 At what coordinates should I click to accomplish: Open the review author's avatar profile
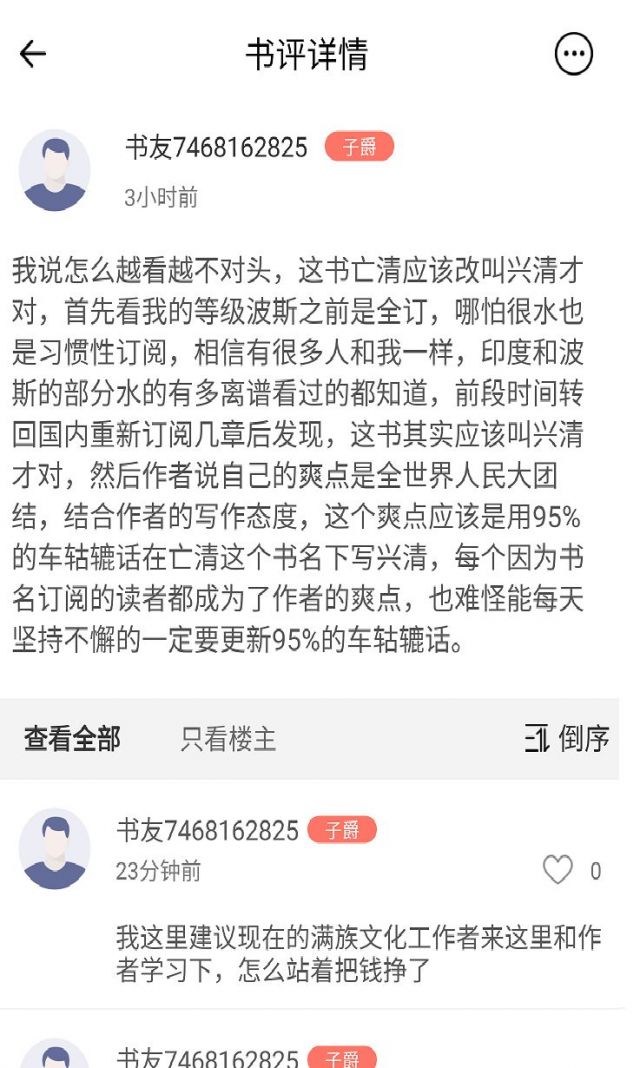(x=54, y=170)
